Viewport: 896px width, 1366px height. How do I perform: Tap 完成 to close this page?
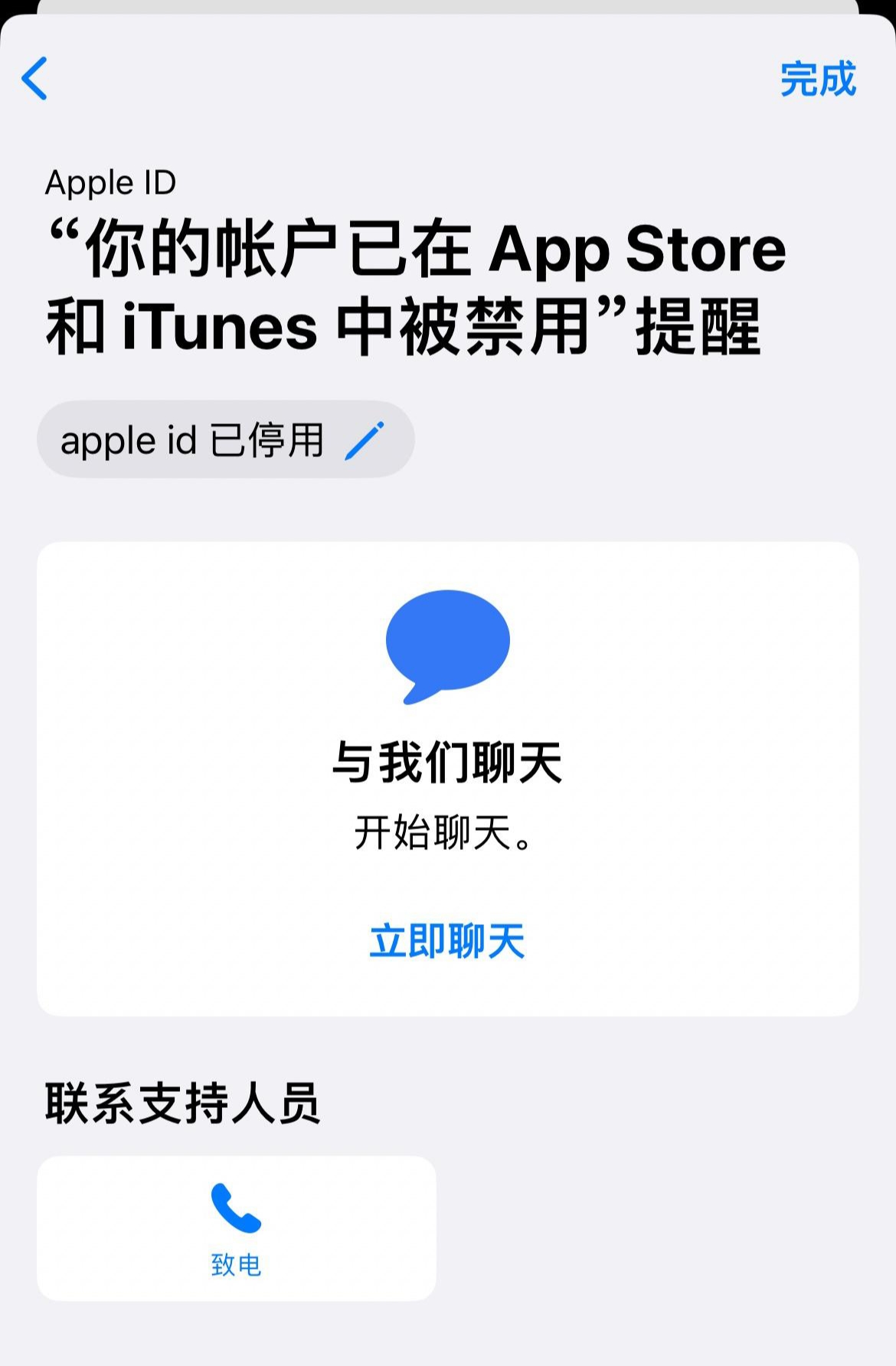coord(817,80)
